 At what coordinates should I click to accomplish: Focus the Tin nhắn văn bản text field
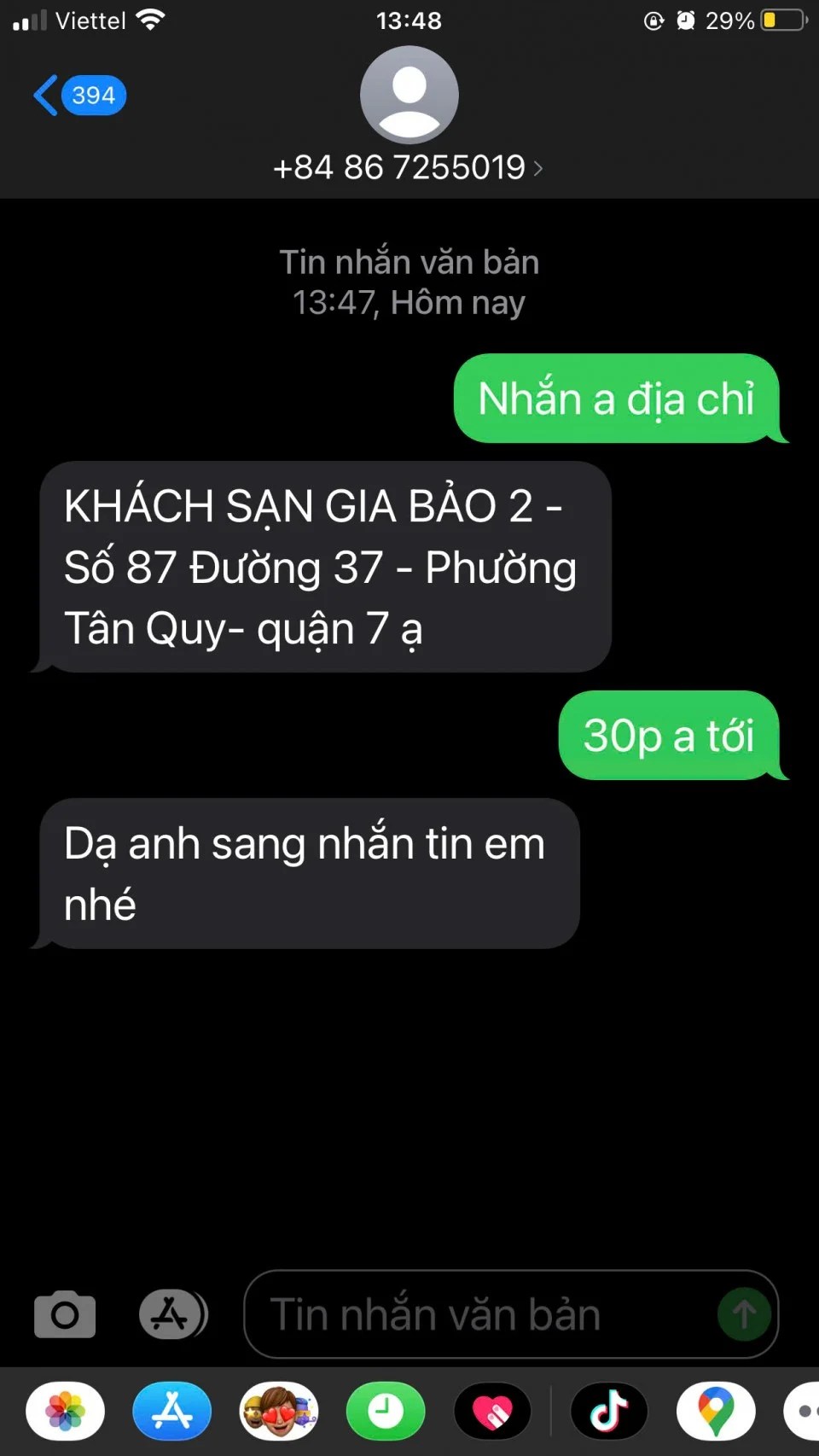tap(478, 1314)
